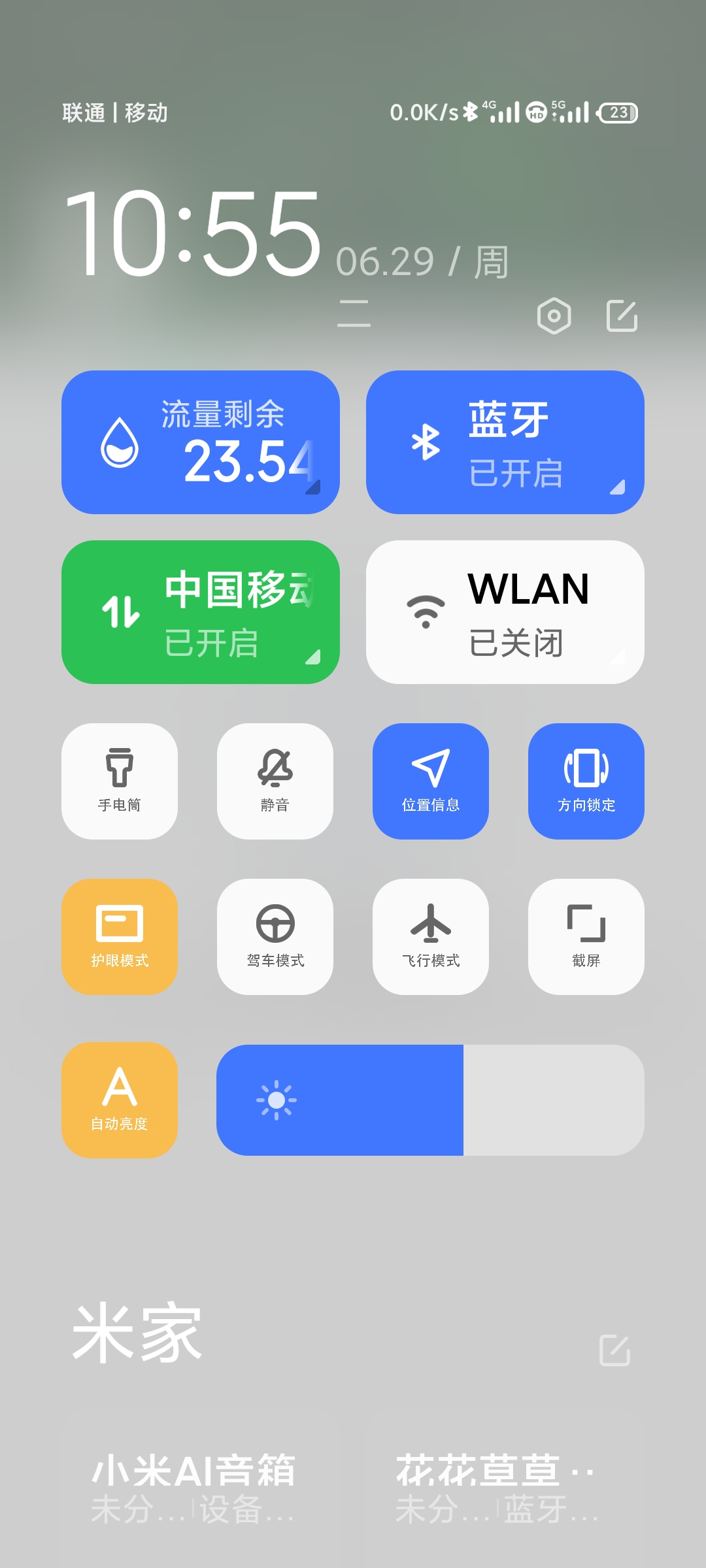Edit the 米家 section with its pencil icon
Screen dimensions: 706x1568
615,1350
